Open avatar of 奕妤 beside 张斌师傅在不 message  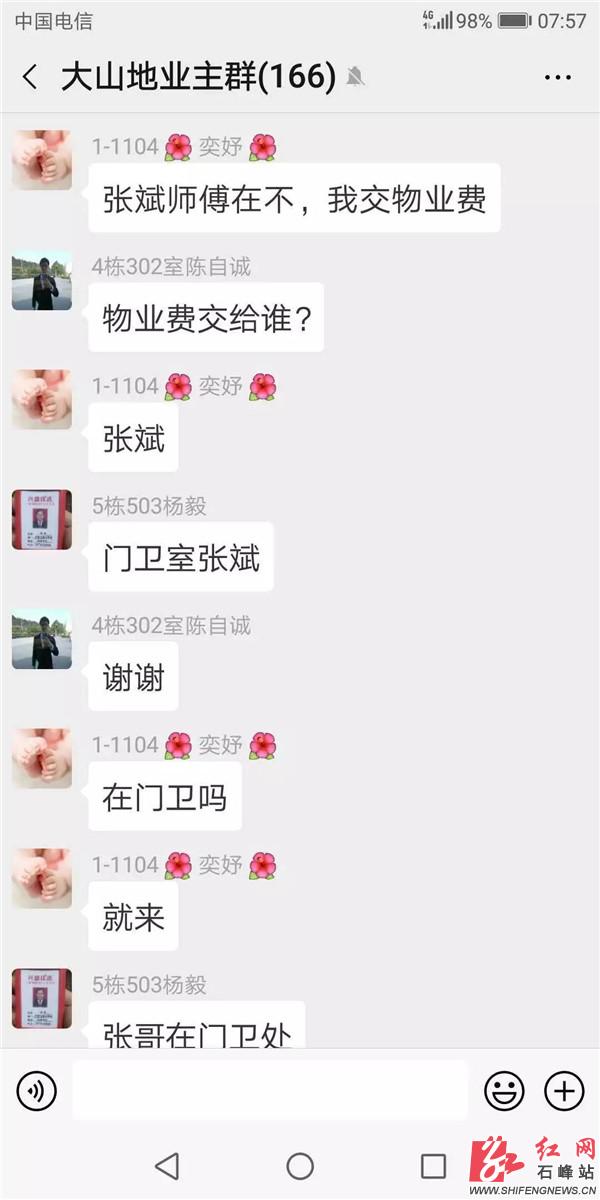pos(42,160)
